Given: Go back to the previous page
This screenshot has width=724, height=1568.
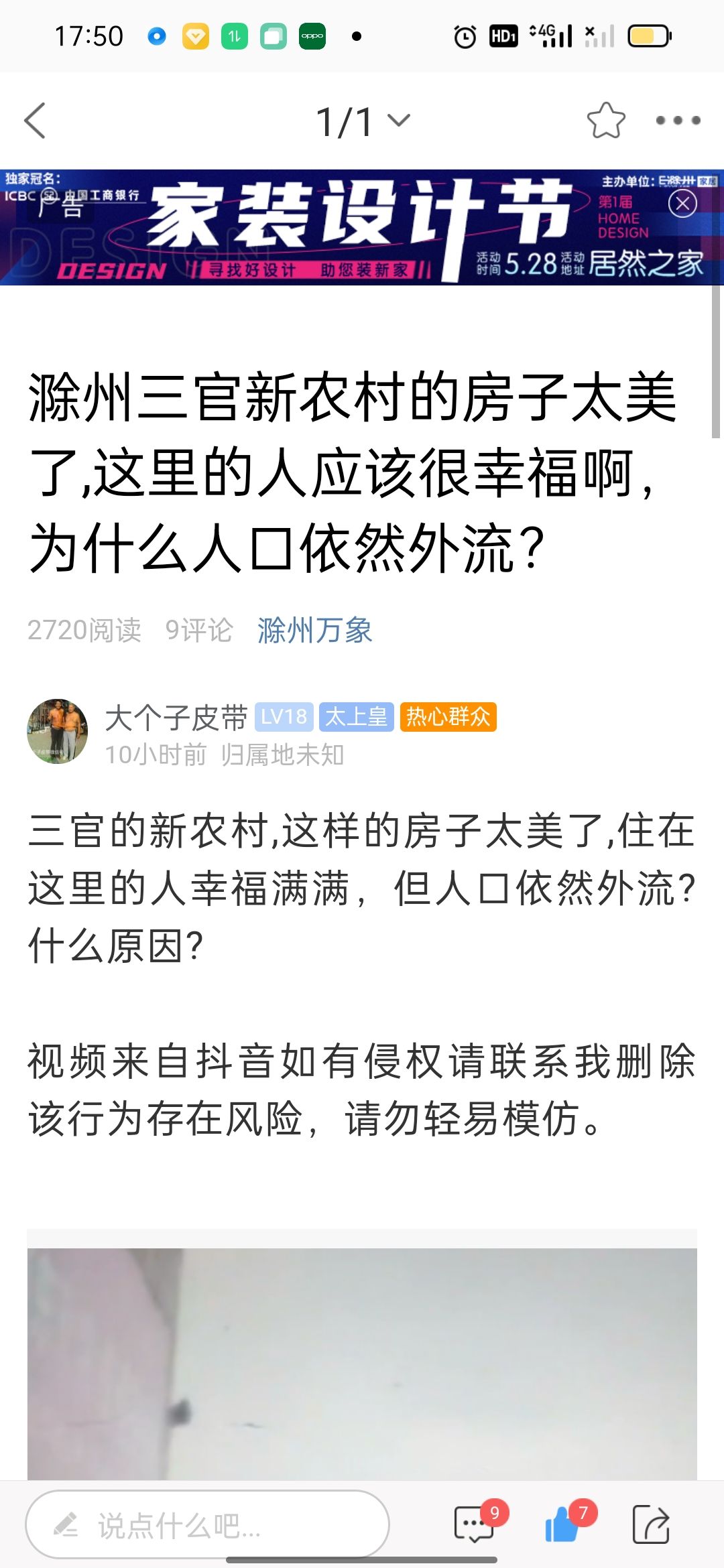Looking at the screenshot, I should pos(35,121).
